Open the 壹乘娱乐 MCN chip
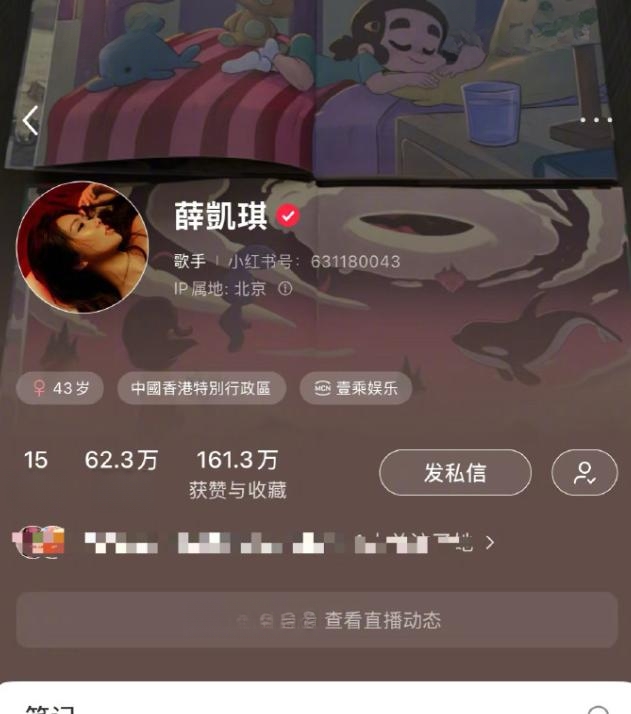This screenshot has width=631, height=714. coord(356,389)
